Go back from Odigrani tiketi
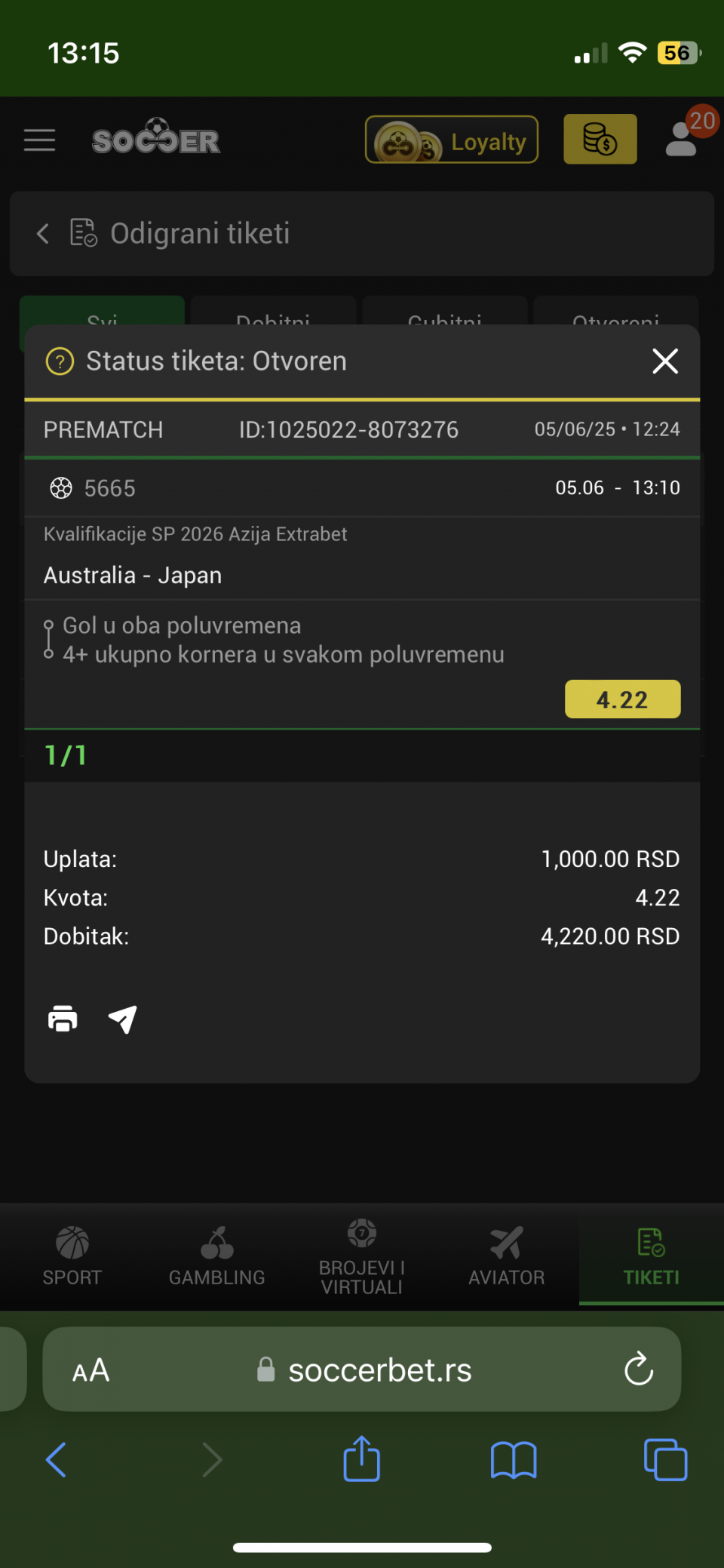Screen dimensions: 724x1568 43,233
